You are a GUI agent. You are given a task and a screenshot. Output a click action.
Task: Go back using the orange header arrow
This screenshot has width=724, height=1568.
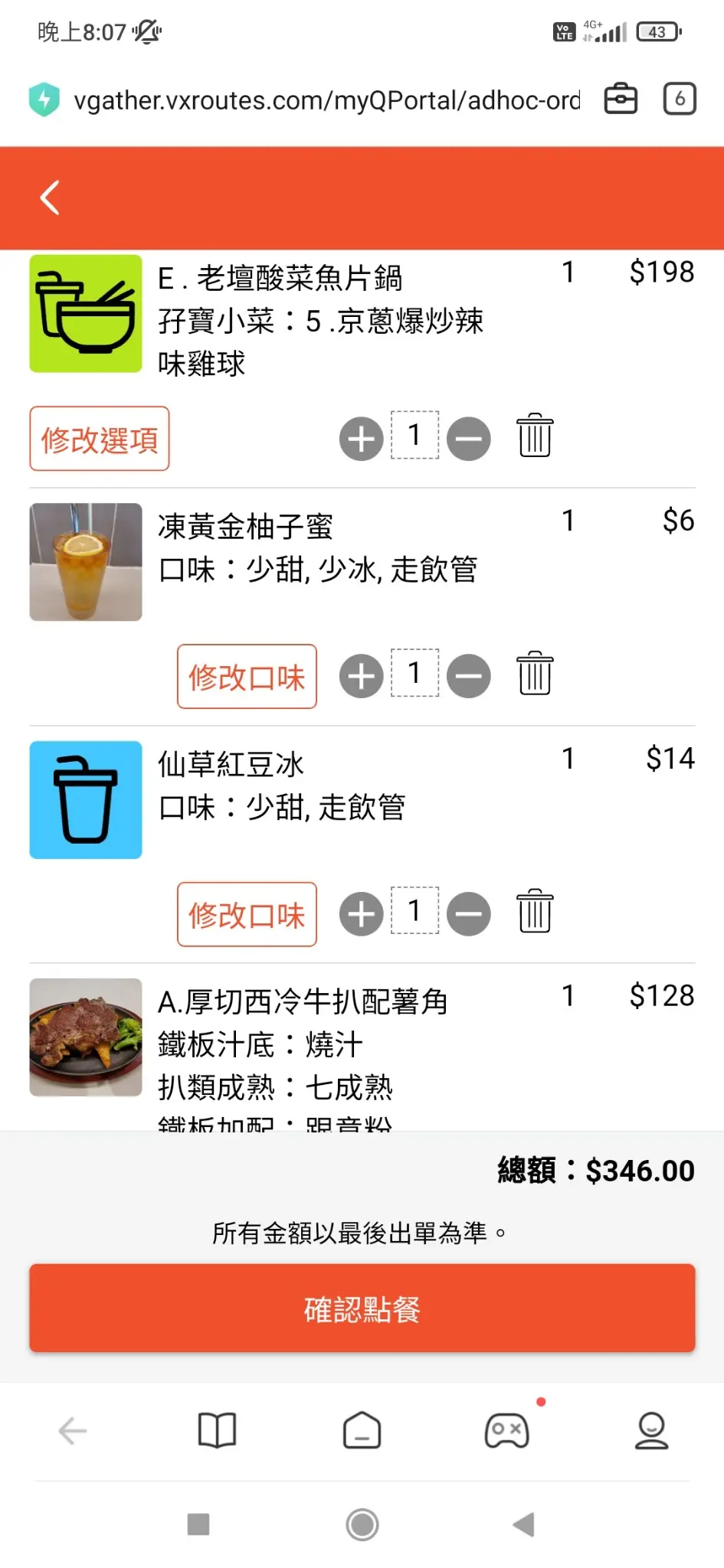click(x=51, y=198)
